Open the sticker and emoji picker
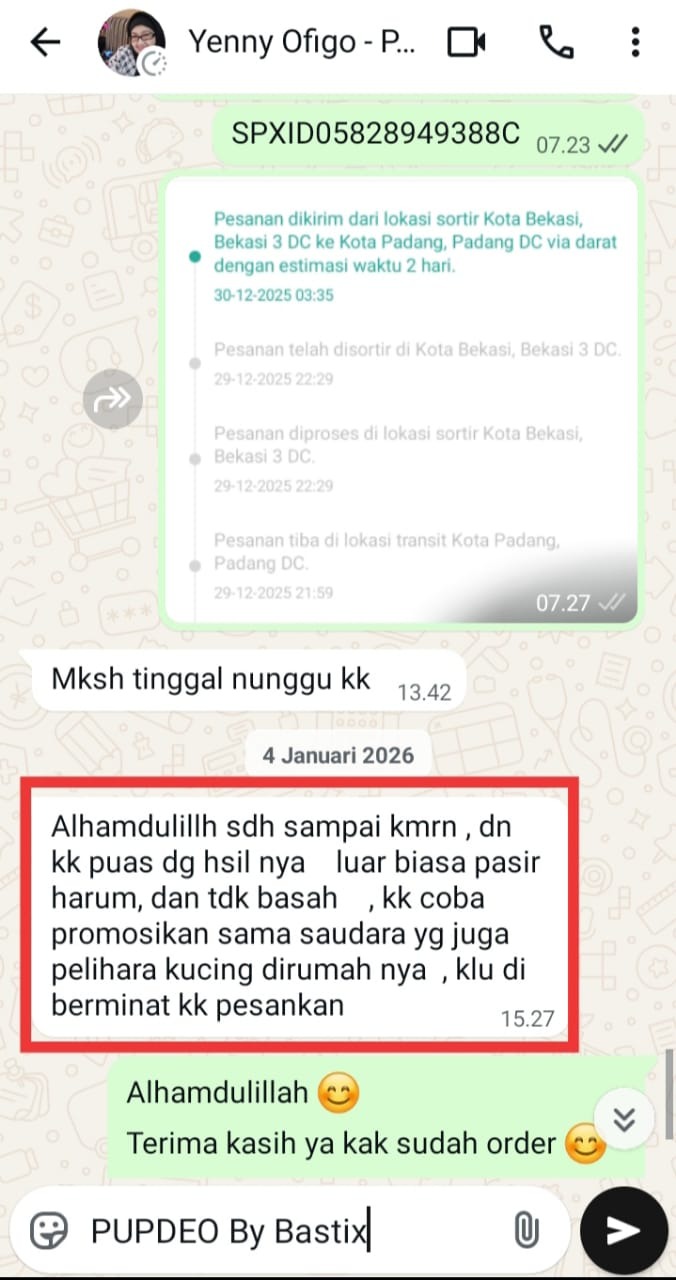Image resolution: width=676 pixels, height=1280 pixels. click(x=48, y=1230)
